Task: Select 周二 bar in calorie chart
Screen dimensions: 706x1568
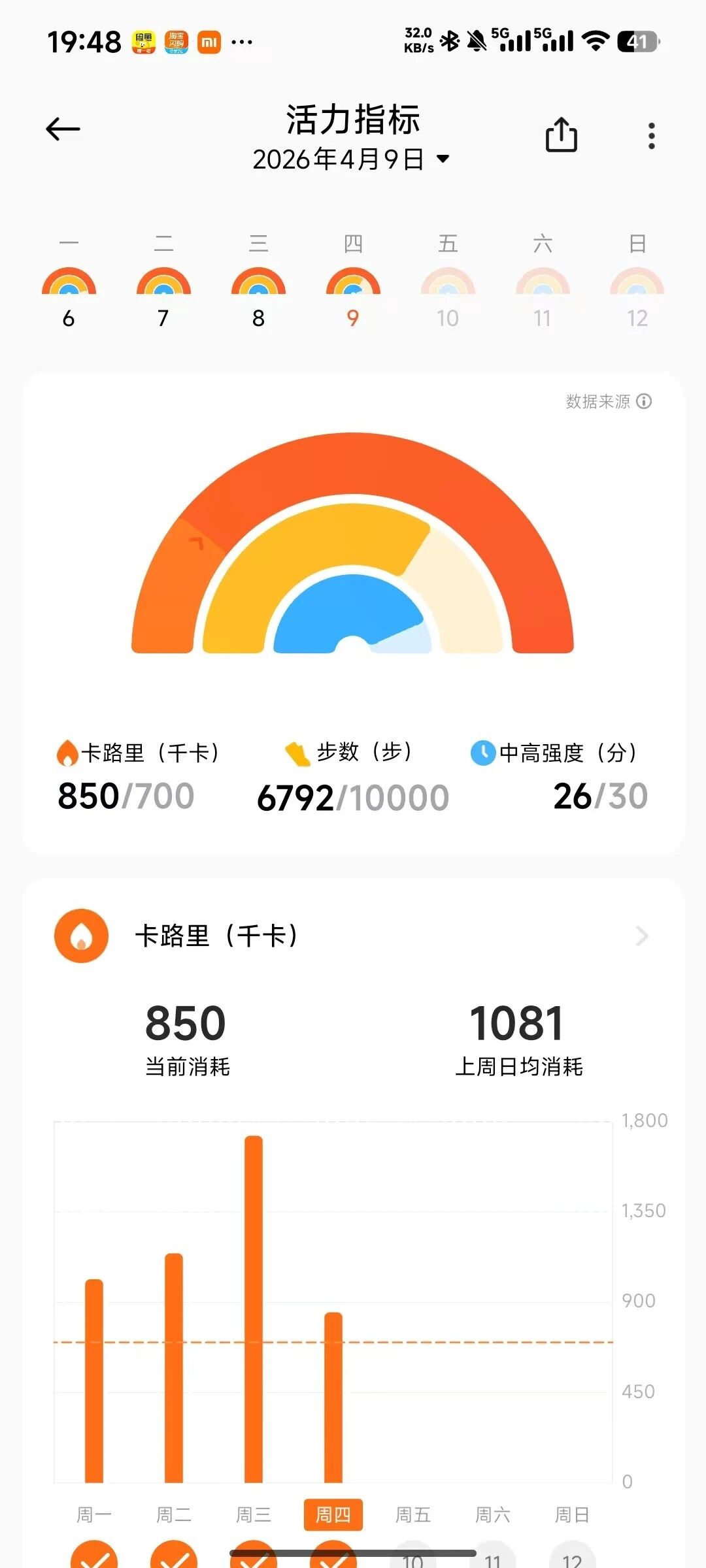Action: [174, 1367]
